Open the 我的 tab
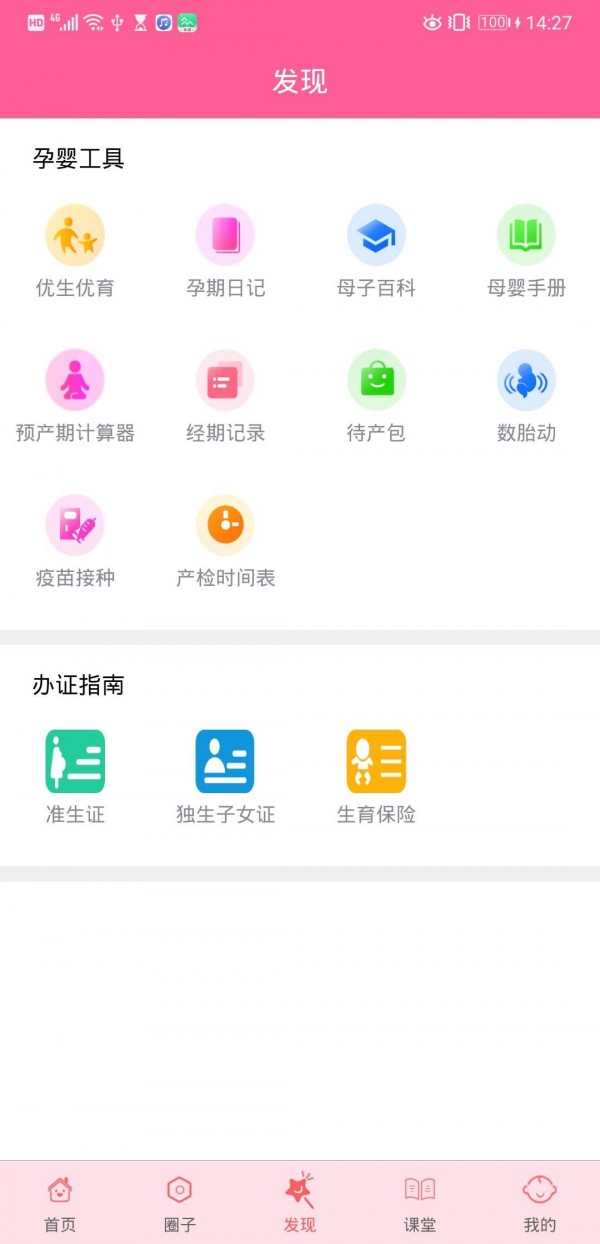Image resolution: width=600 pixels, height=1244 pixels. pyautogui.click(x=540, y=1203)
